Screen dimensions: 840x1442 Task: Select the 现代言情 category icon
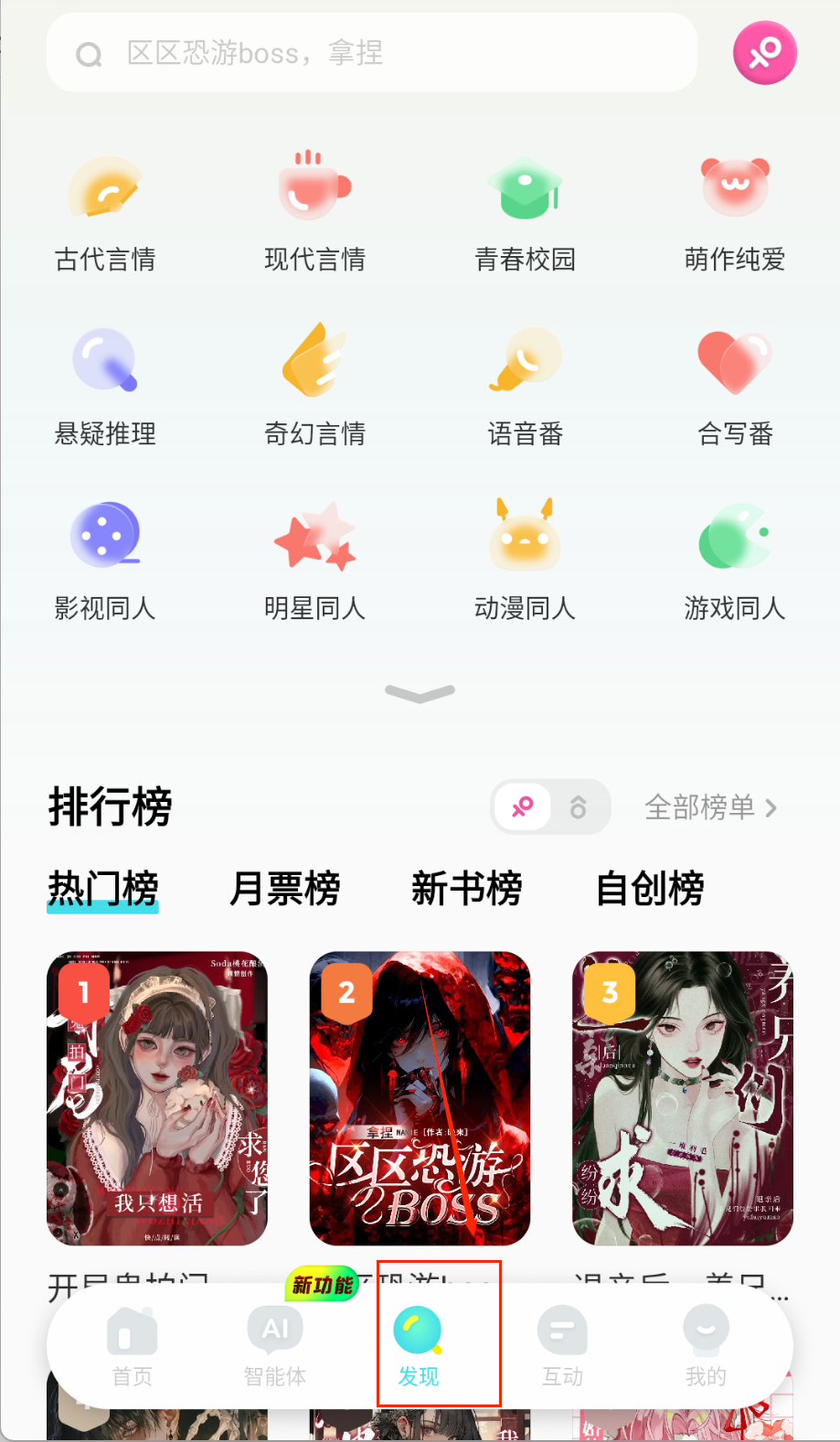click(x=314, y=187)
